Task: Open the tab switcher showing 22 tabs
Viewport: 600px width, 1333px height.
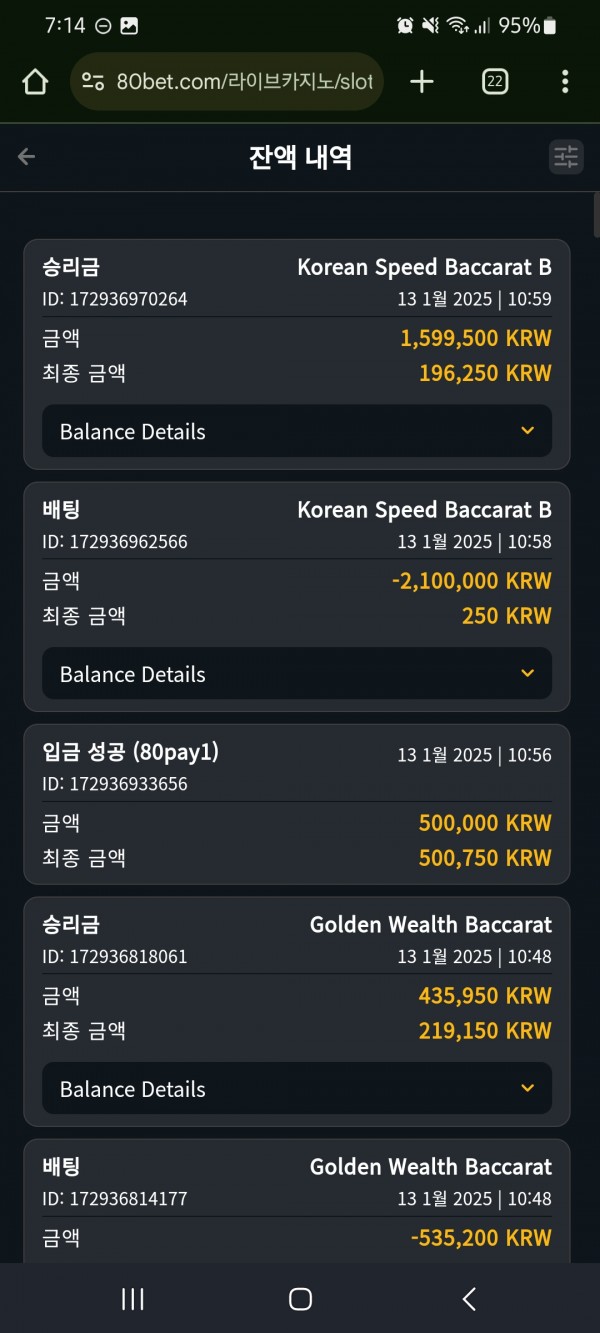Action: click(495, 82)
